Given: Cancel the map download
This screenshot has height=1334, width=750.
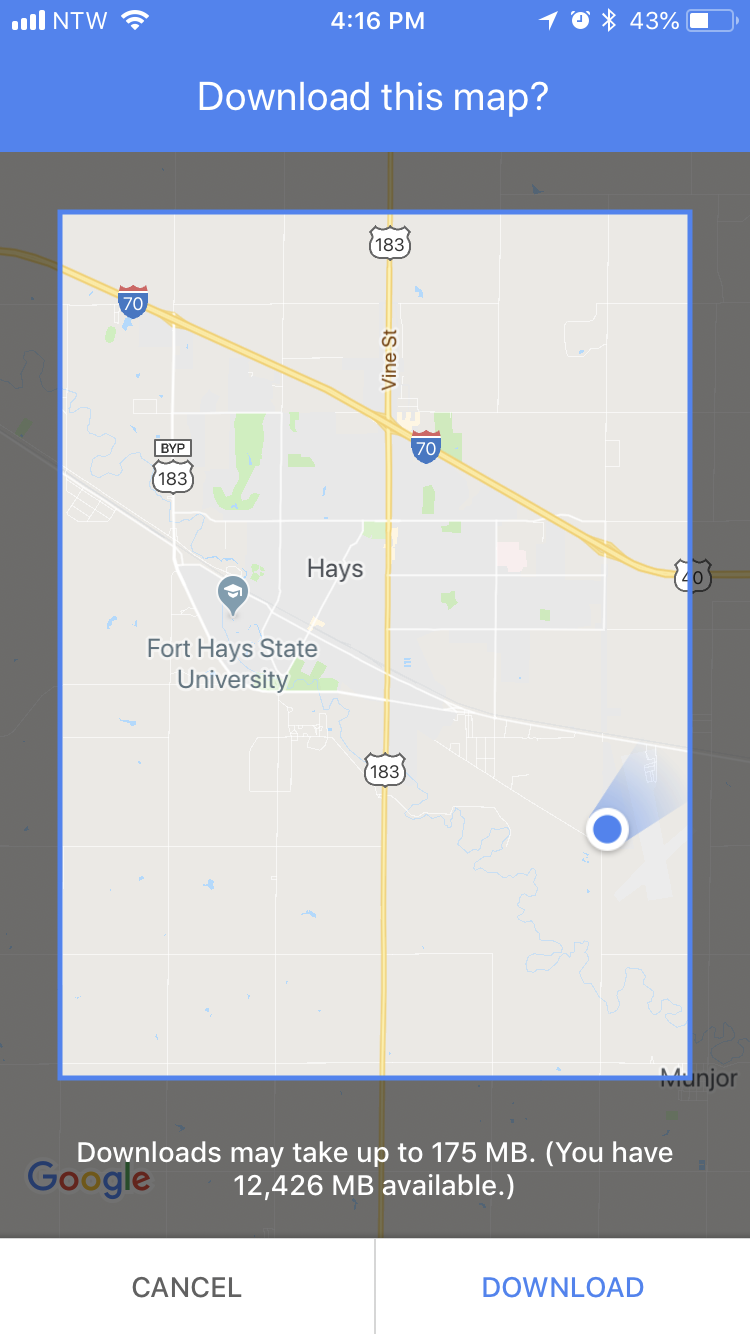Looking at the screenshot, I should click(187, 1287).
